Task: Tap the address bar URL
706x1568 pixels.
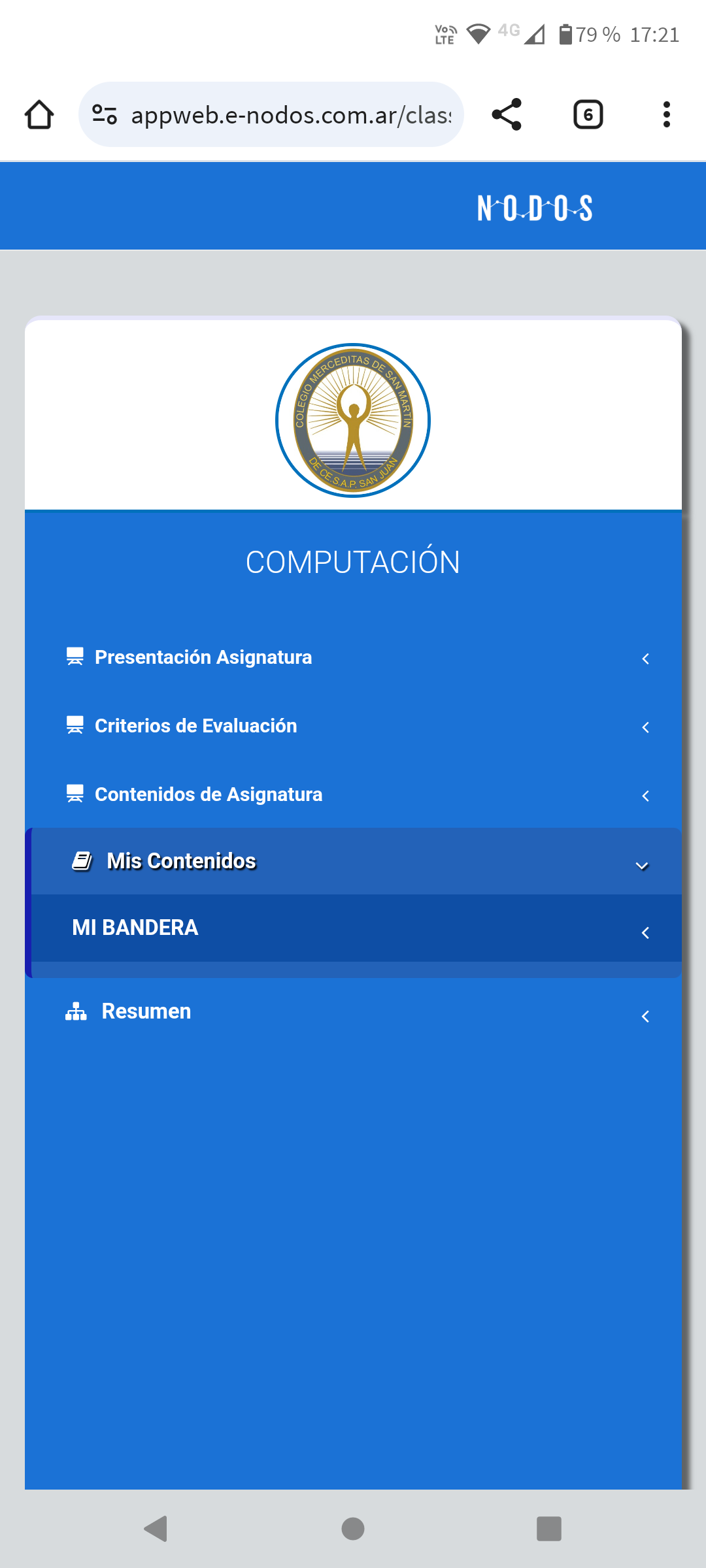Action: (x=291, y=115)
